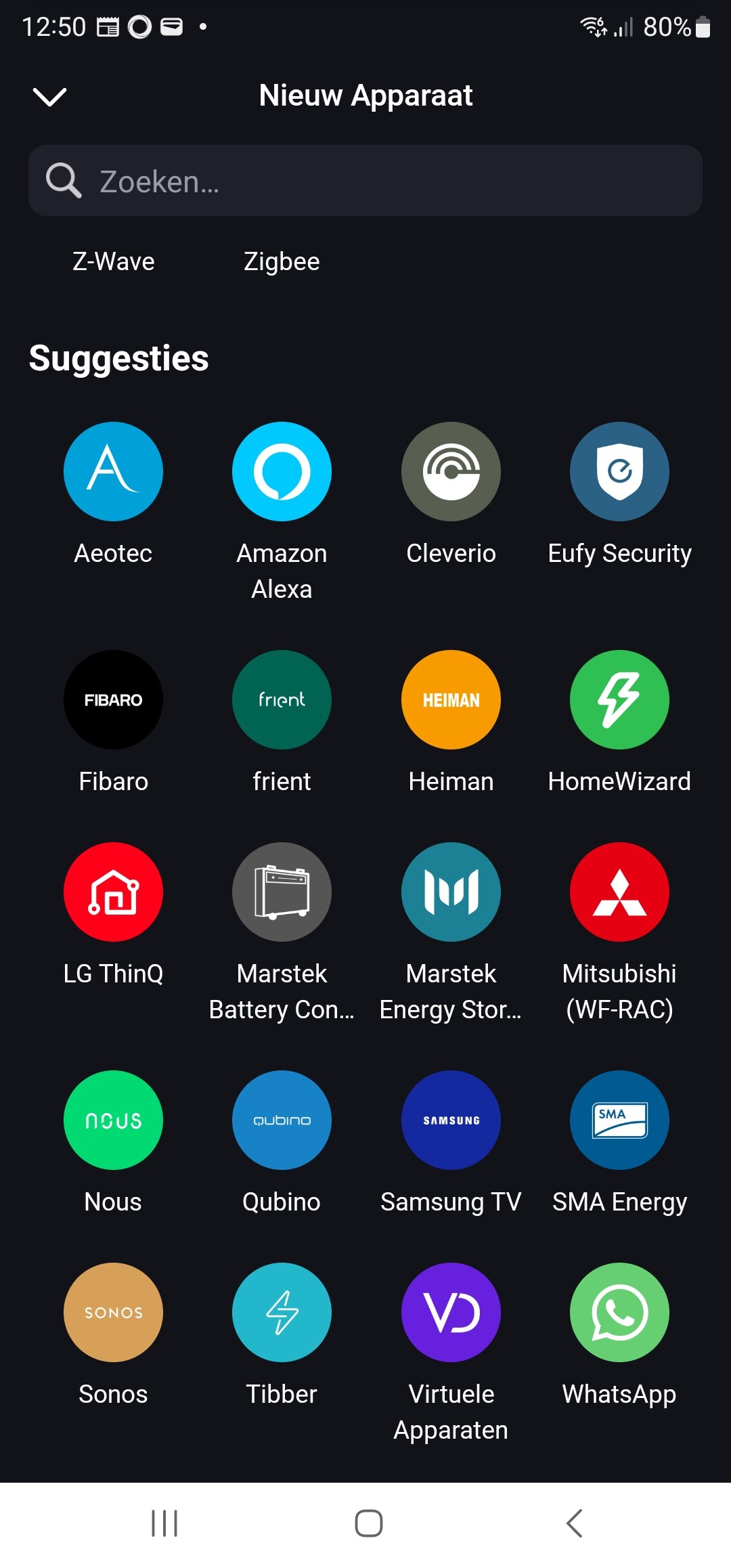Select the Z-Wave filter

coord(114,261)
